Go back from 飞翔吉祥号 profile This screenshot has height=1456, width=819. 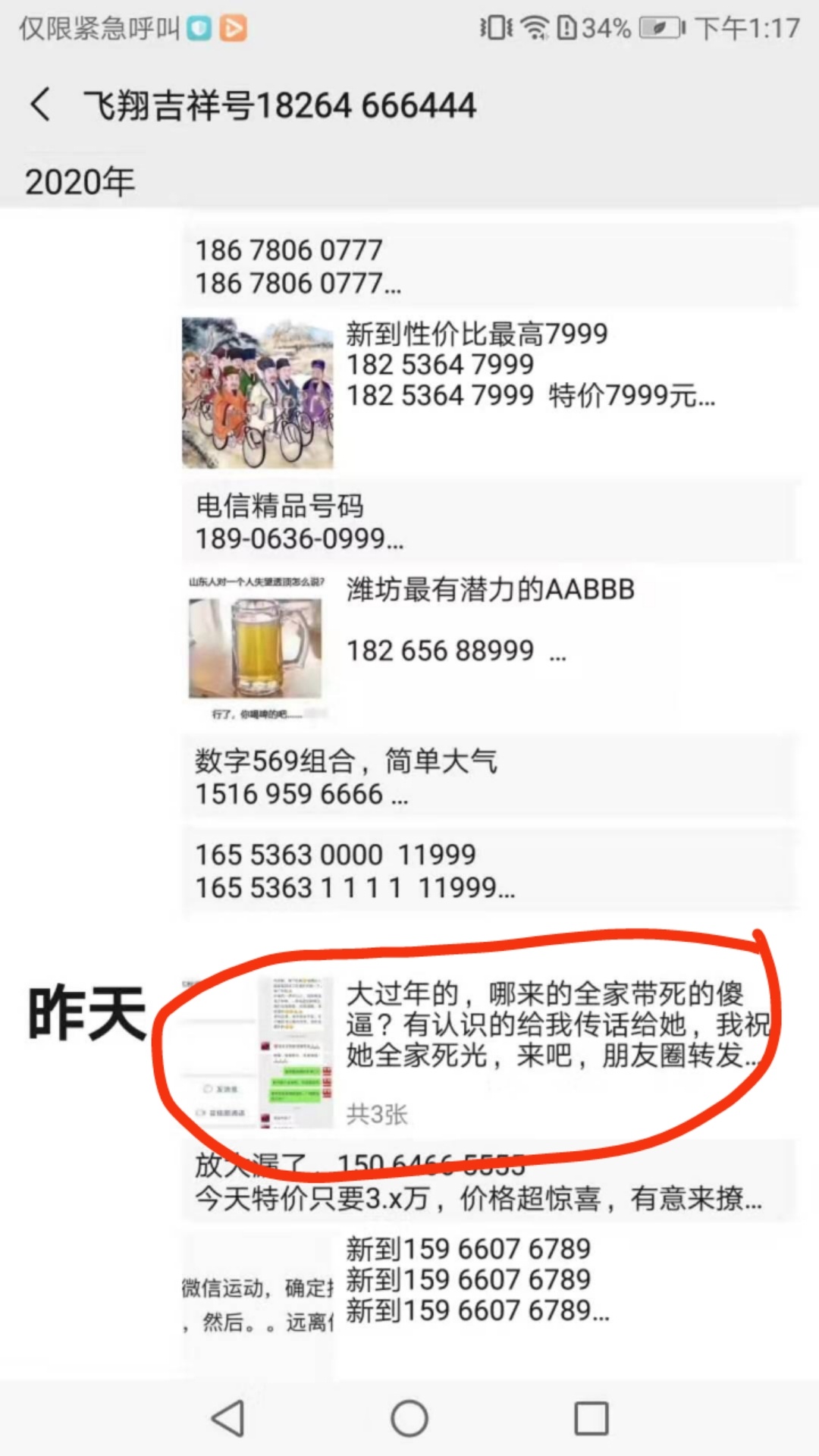[x=41, y=104]
